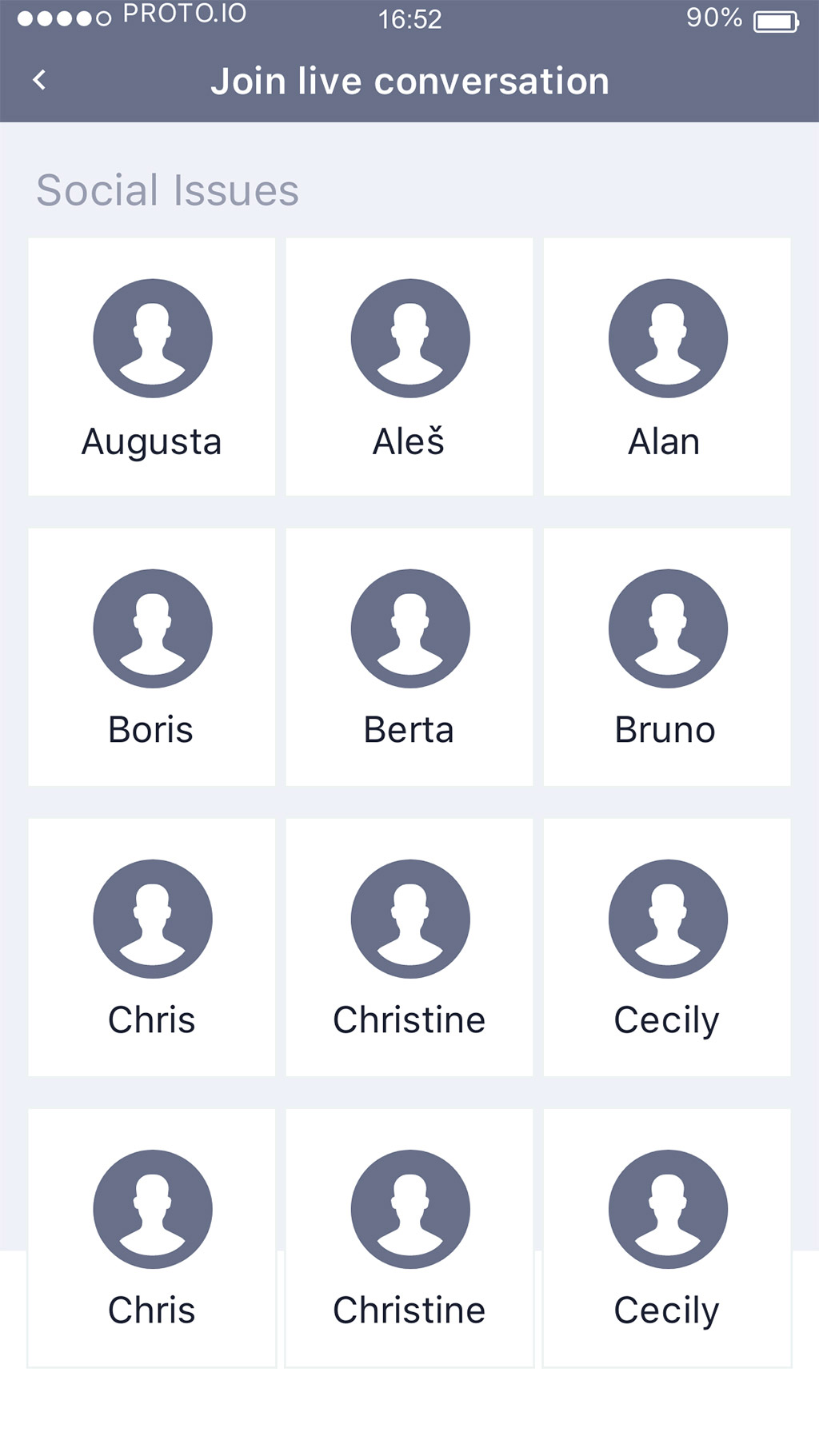The width and height of the screenshot is (819, 1456).
Task: Select Augusta's profile card
Action: click(152, 366)
